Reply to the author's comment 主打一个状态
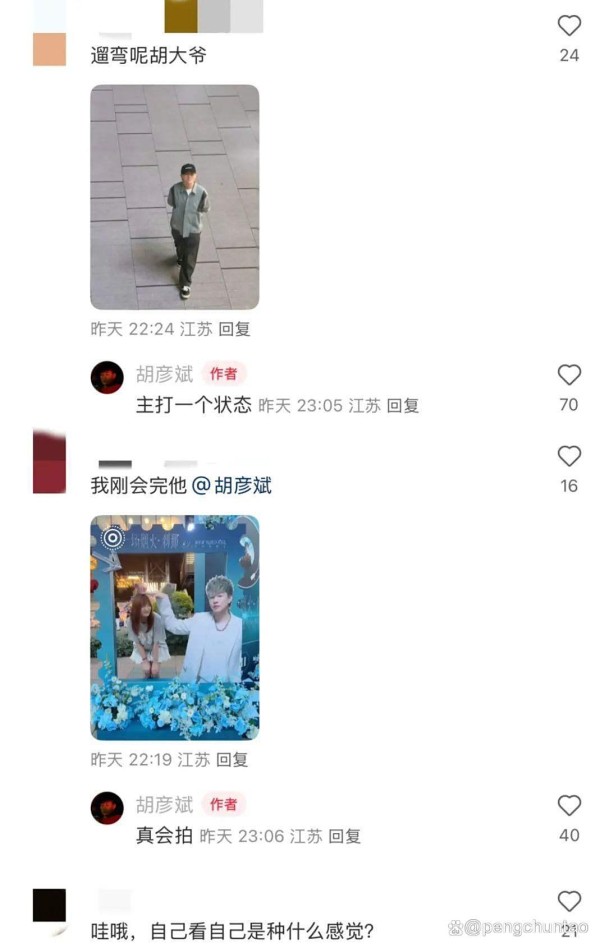 coord(403,406)
